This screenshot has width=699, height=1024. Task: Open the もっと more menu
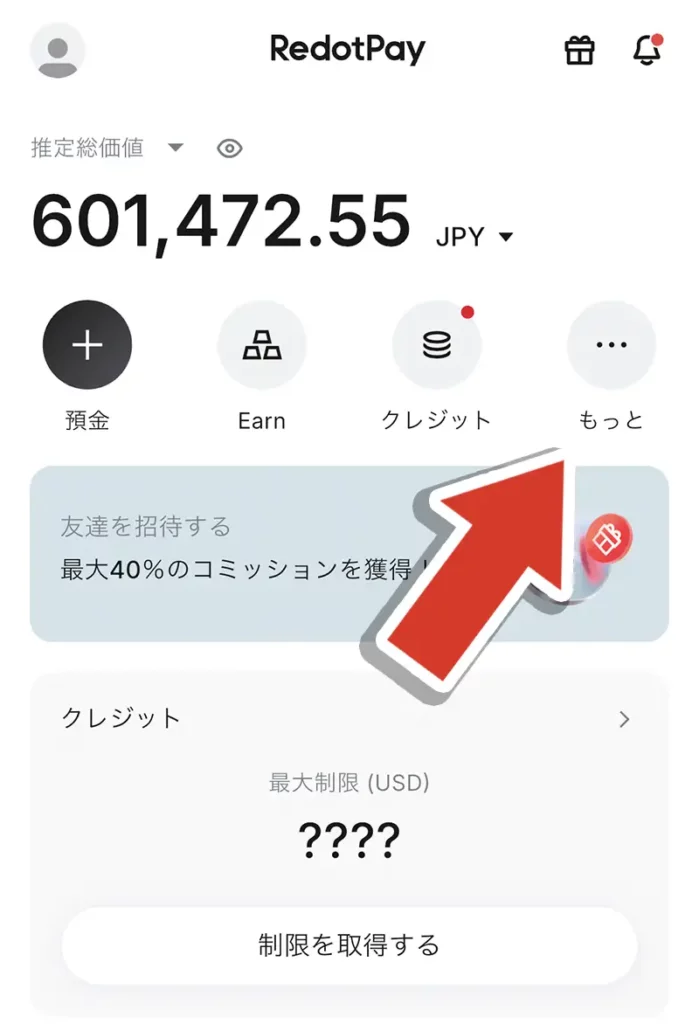pos(611,346)
